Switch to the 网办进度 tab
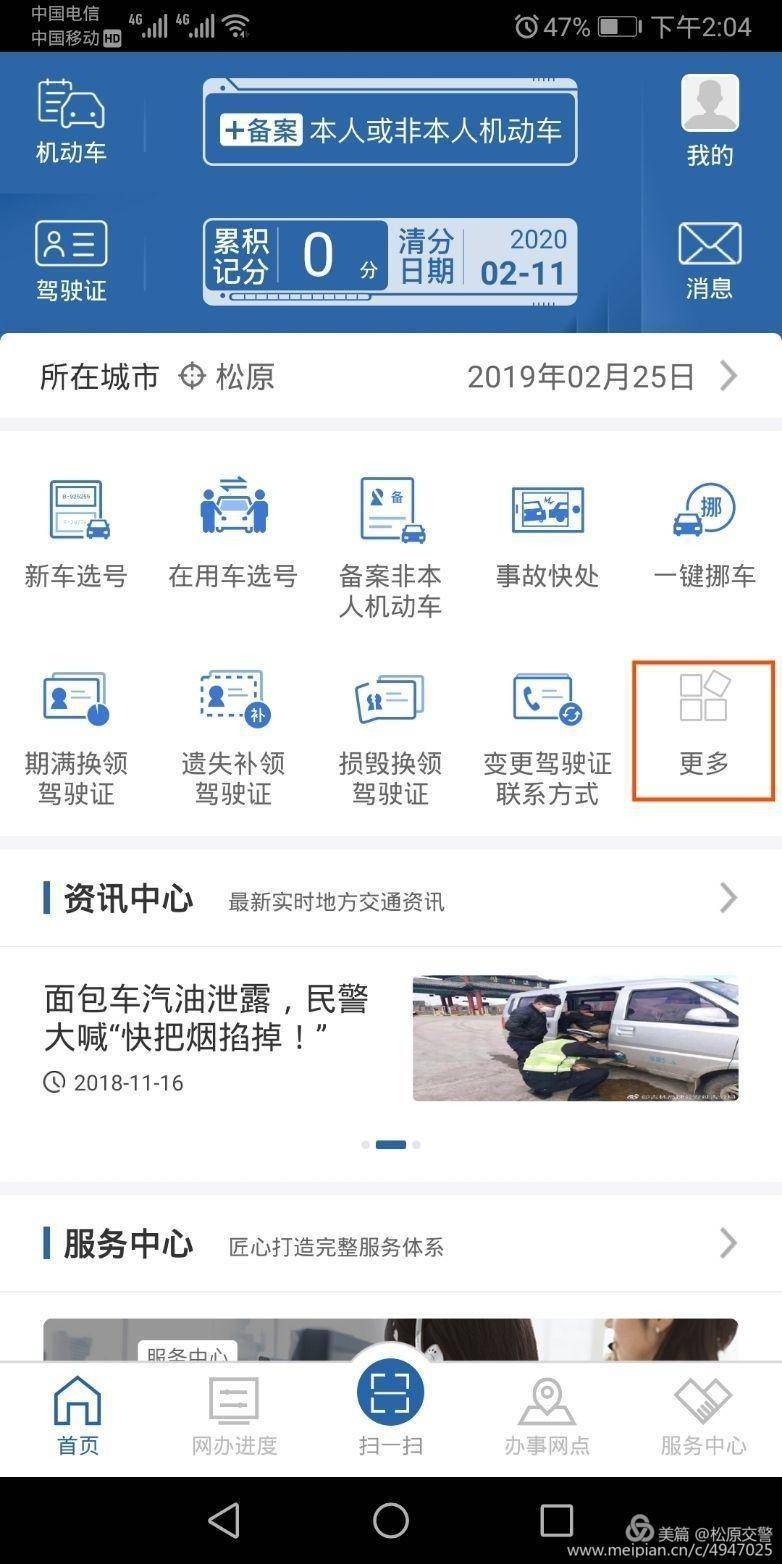 point(234,1414)
